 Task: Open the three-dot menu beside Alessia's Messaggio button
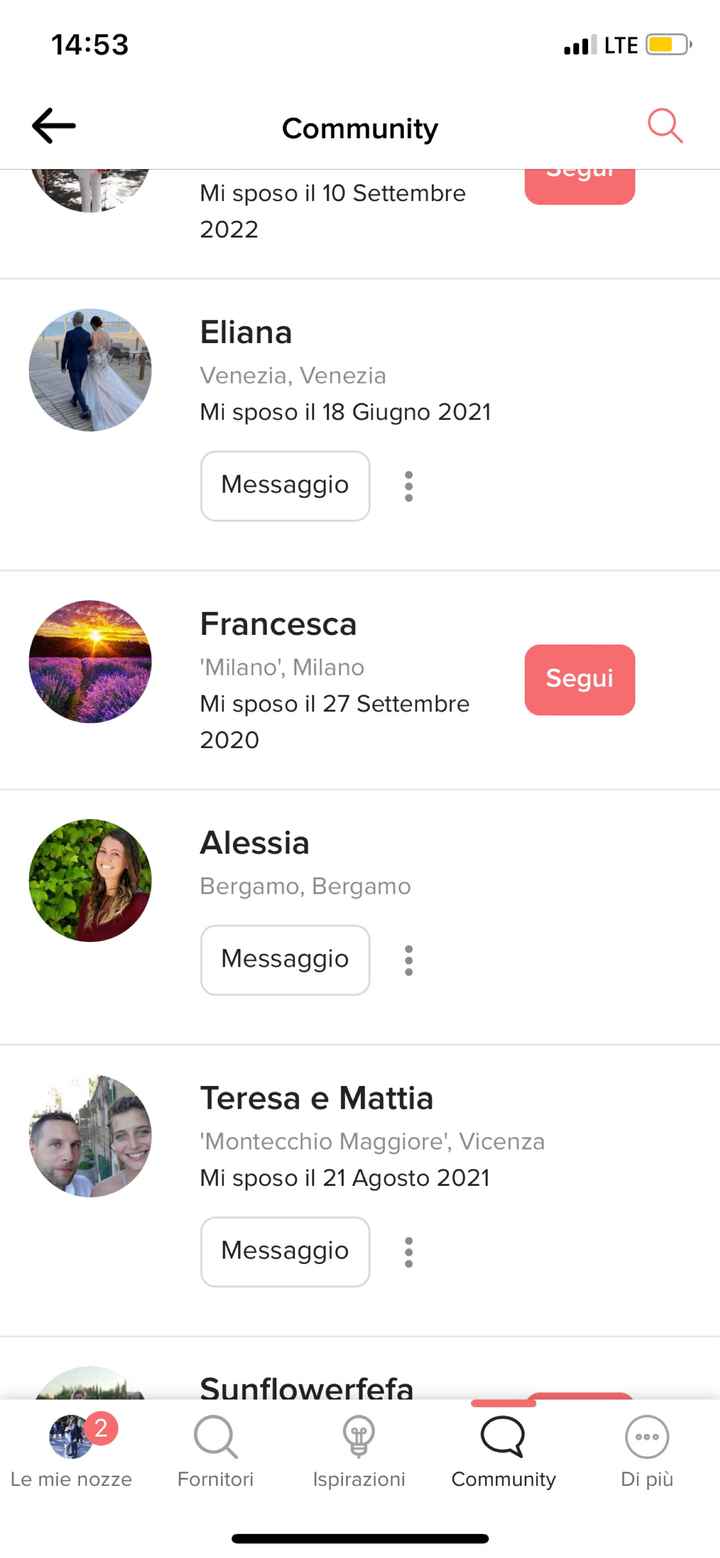coord(408,960)
